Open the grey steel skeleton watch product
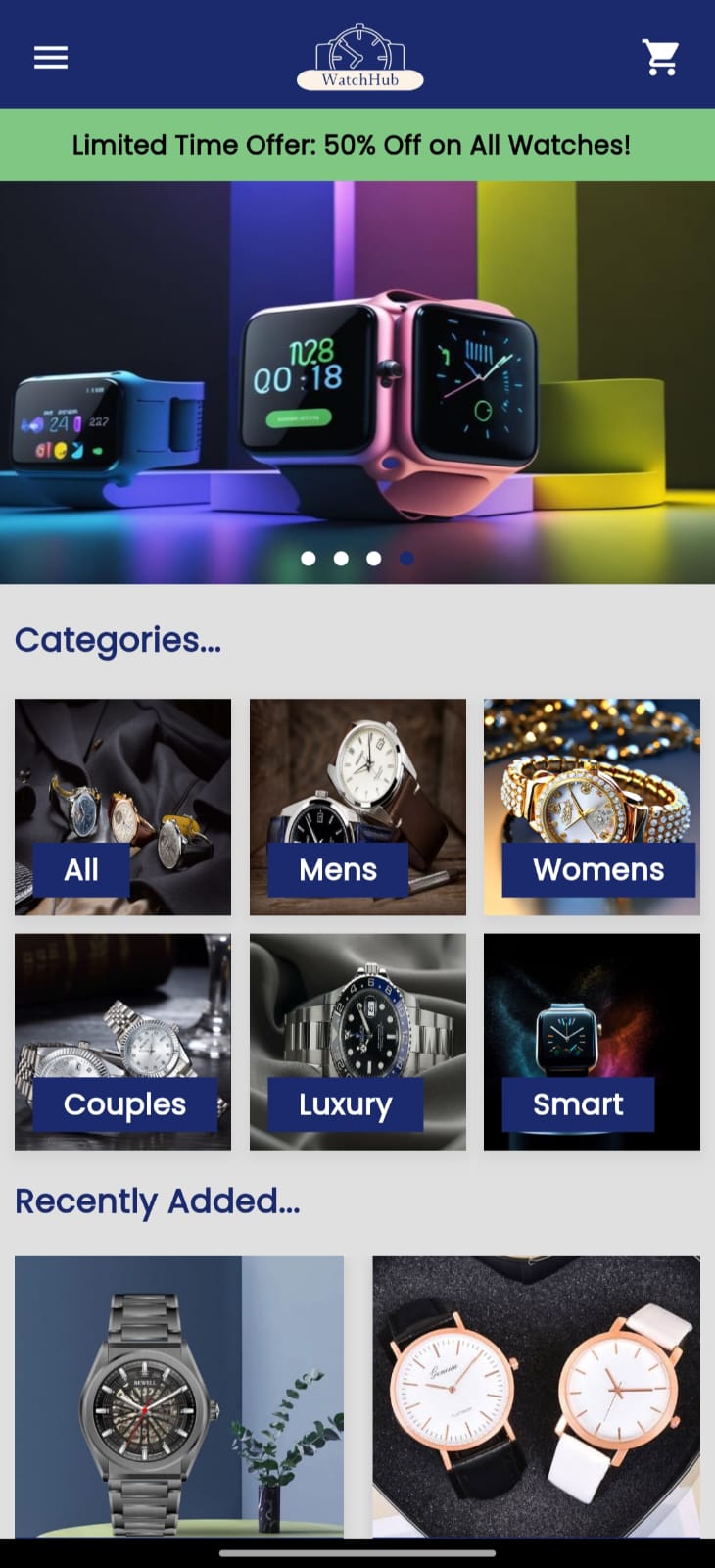Screen dimensions: 715x1568 click(x=179, y=1396)
